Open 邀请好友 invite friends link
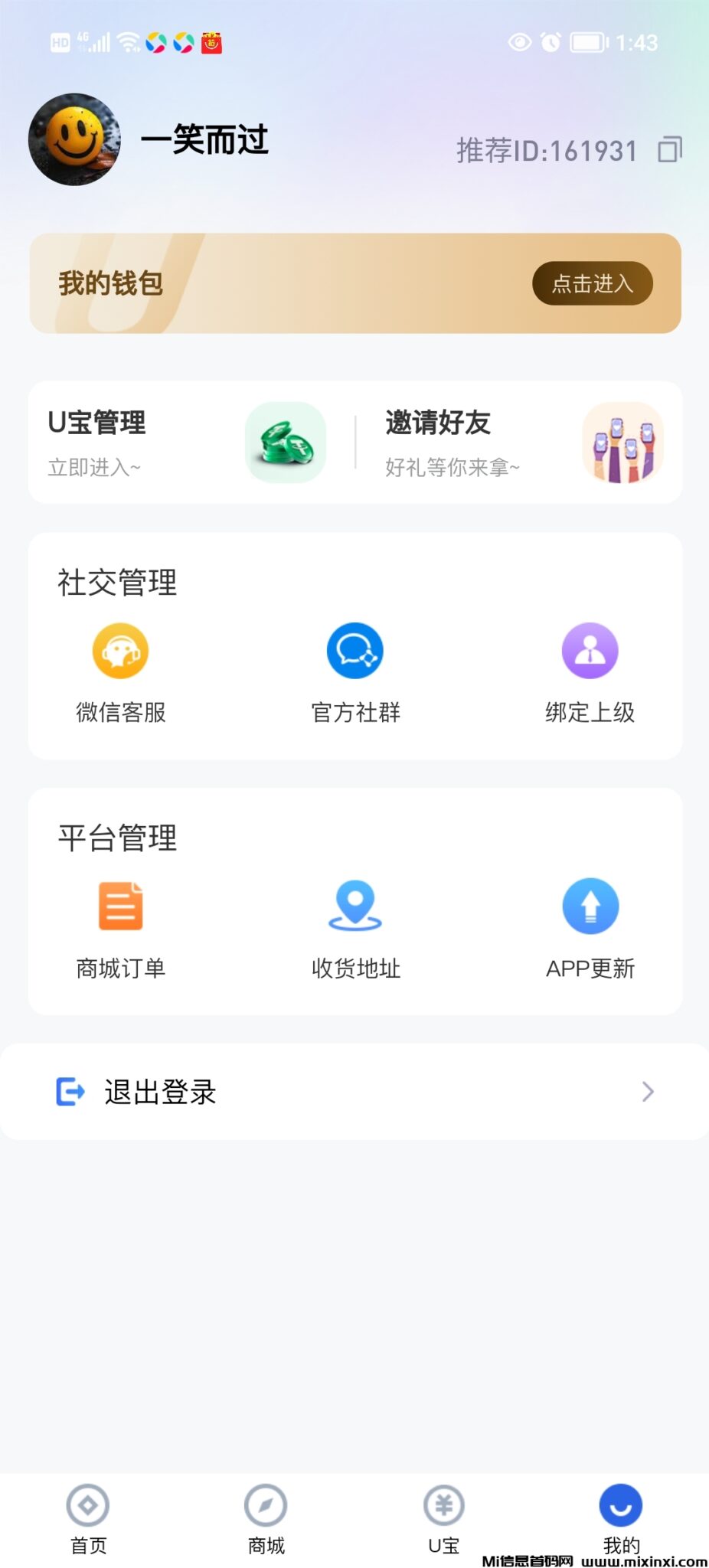Viewport: 709px width, 1568px height. [x=453, y=465]
